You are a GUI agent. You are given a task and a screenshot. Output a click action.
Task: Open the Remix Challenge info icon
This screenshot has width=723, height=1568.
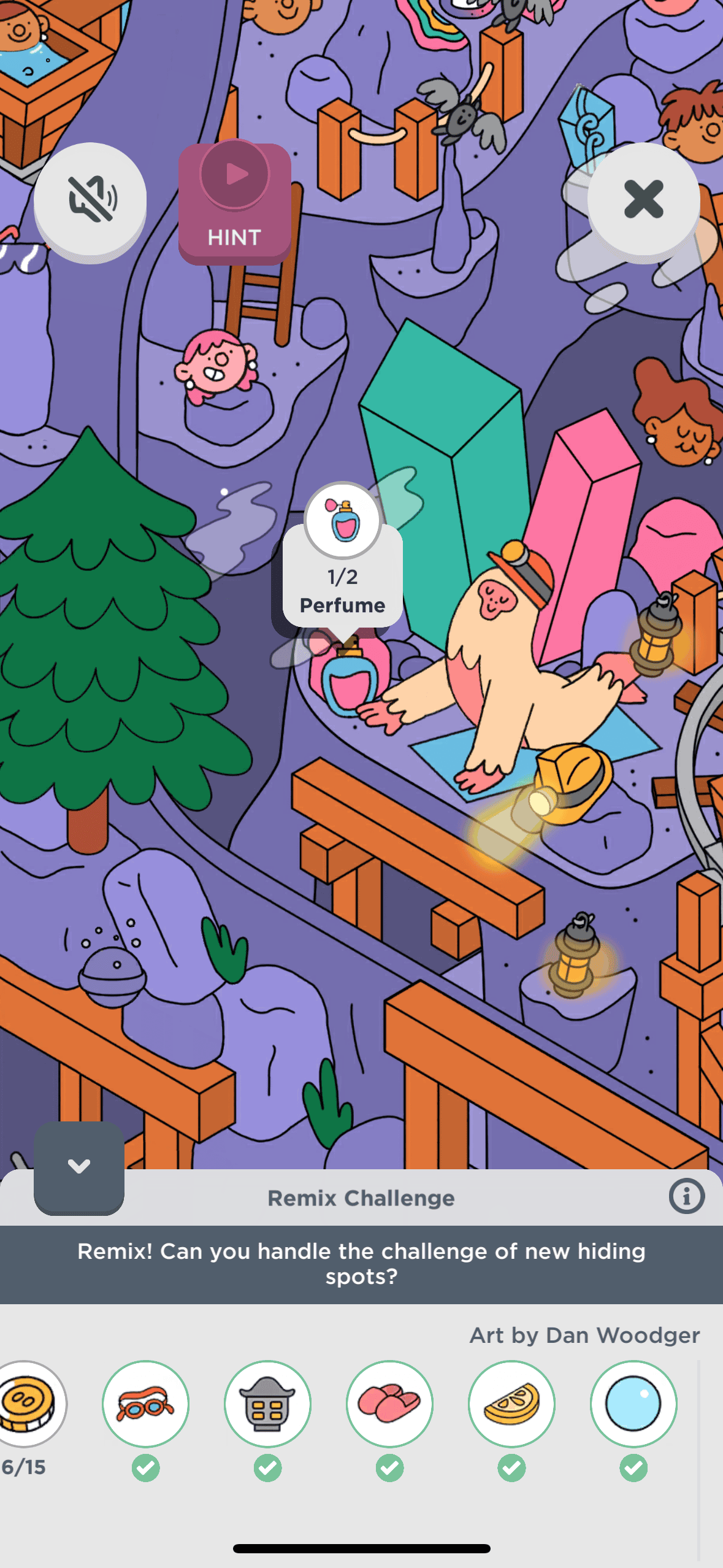point(686,1196)
